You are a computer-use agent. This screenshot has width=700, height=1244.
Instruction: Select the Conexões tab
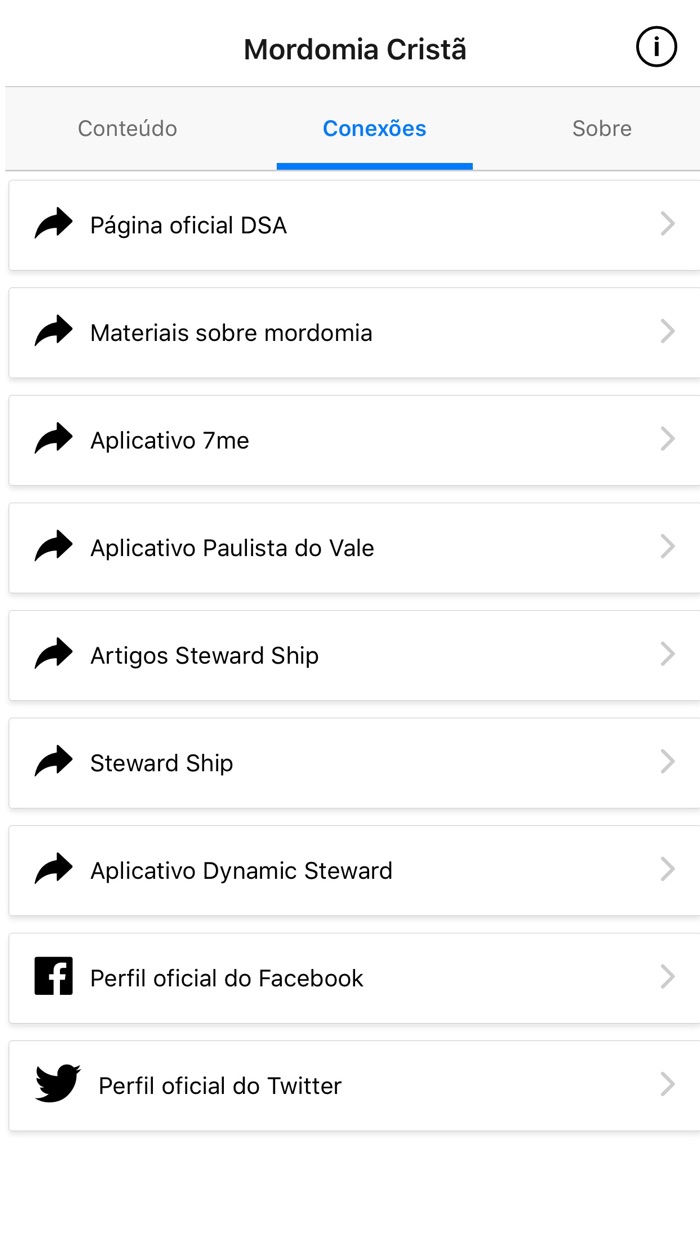(x=374, y=129)
